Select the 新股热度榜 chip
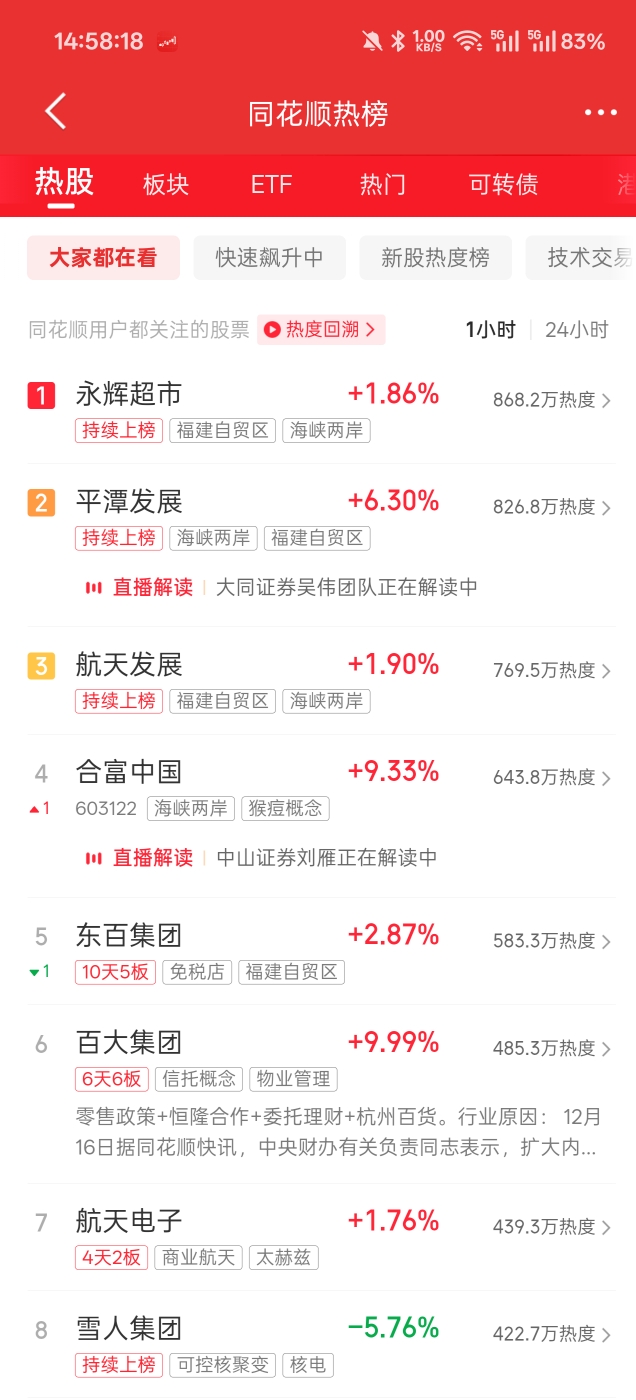 (435, 258)
